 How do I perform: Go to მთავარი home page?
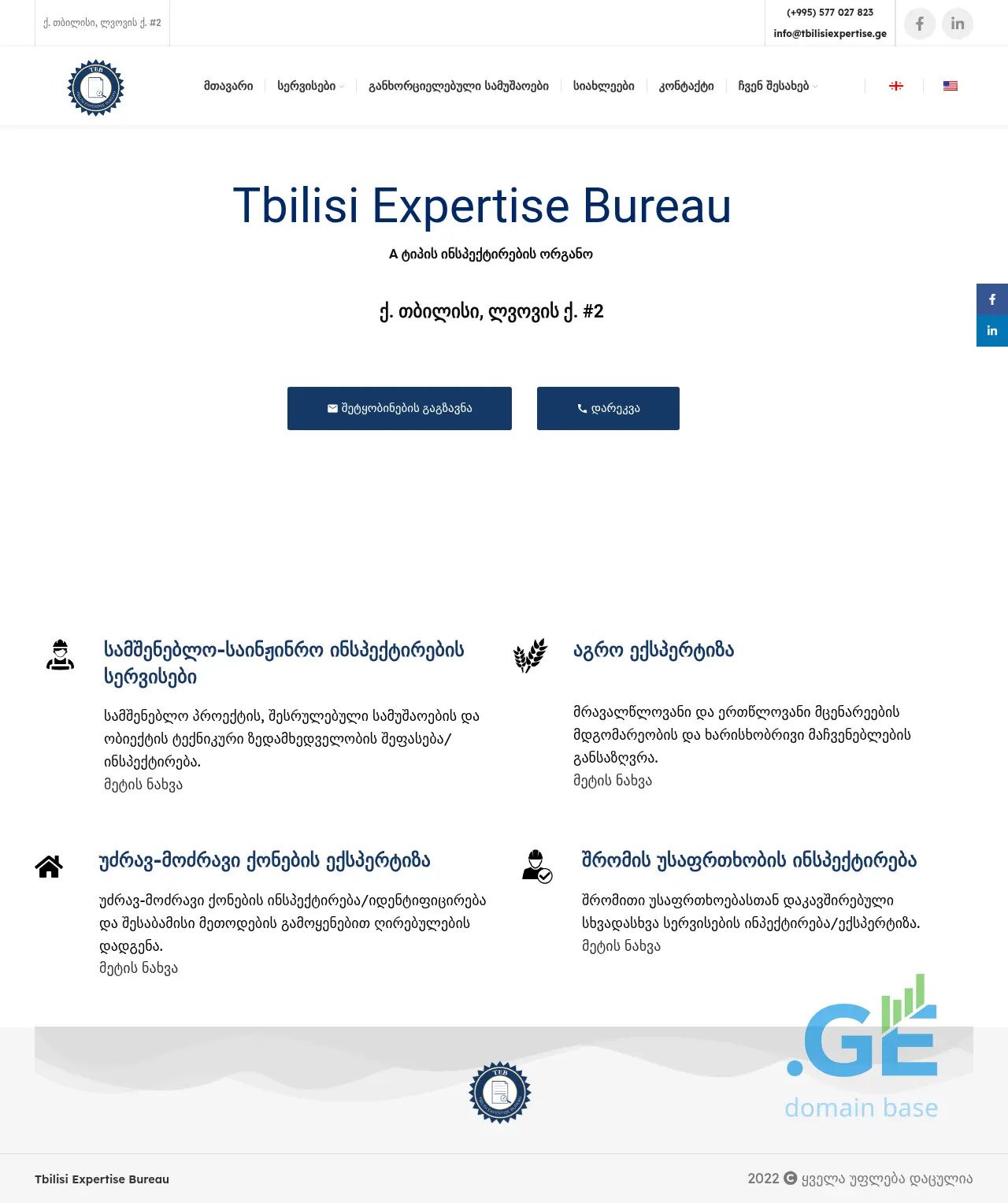click(228, 86)
